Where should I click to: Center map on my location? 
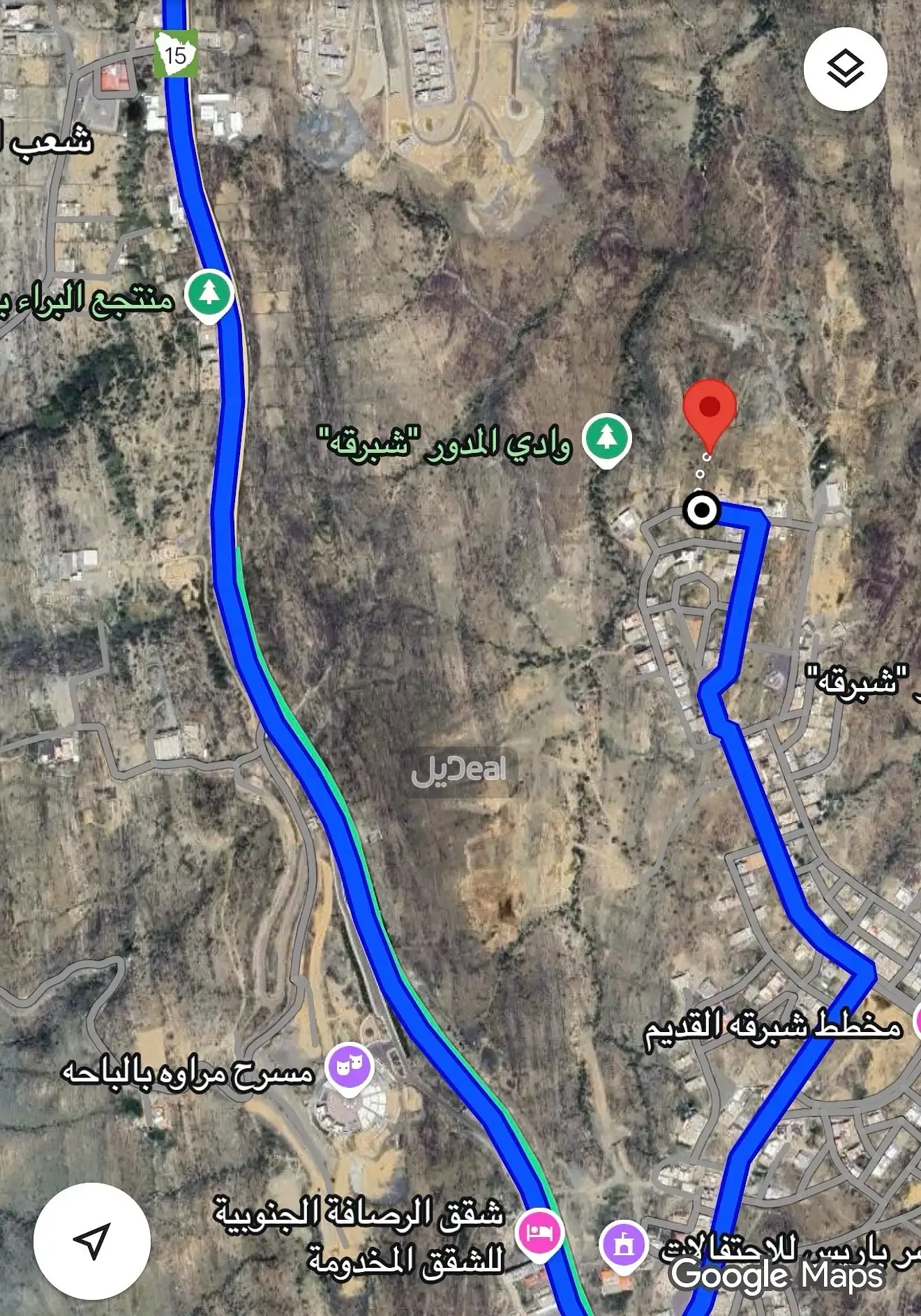coord(92,1241)
